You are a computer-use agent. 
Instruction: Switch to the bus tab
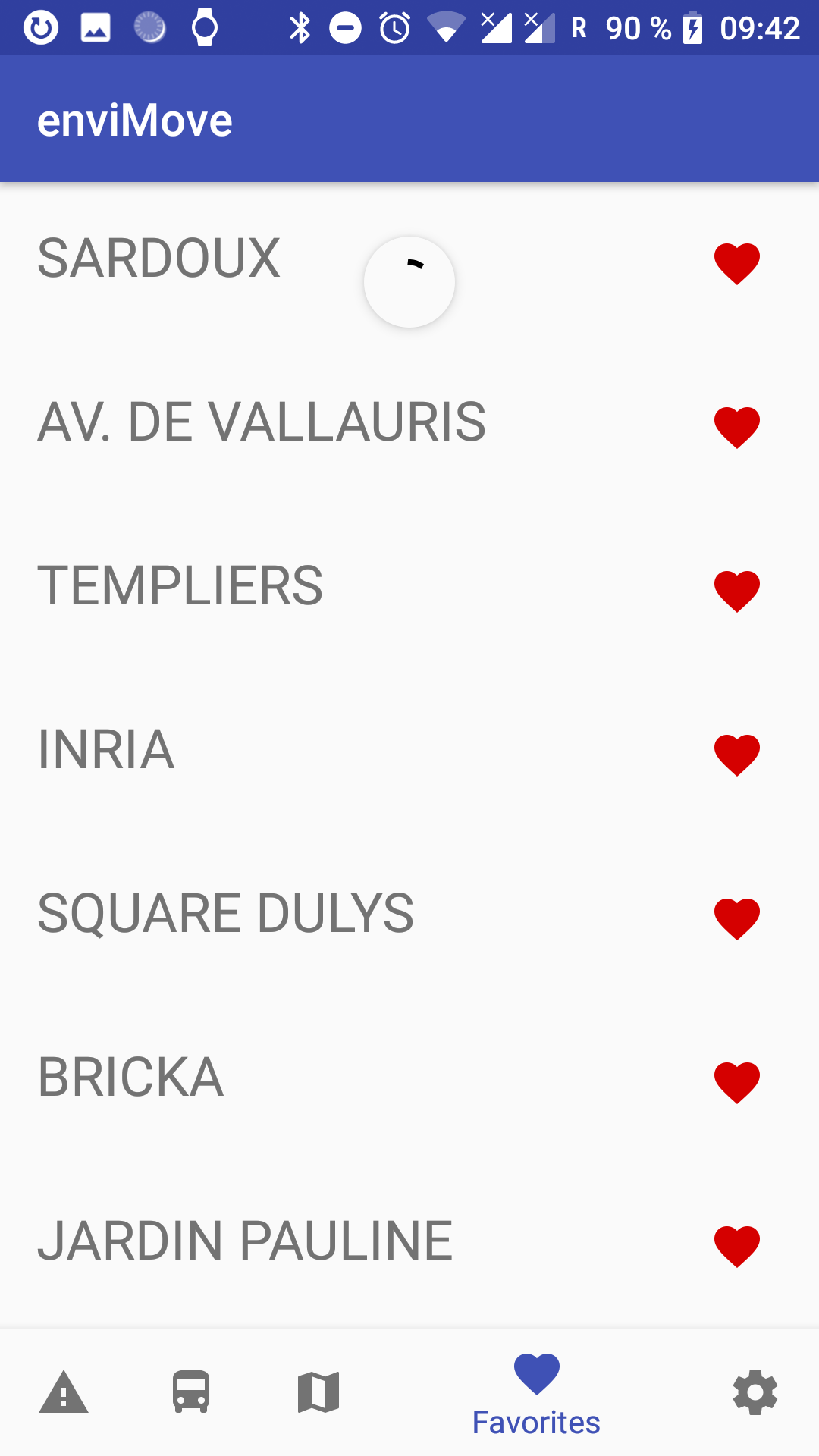pos(191,1392)
